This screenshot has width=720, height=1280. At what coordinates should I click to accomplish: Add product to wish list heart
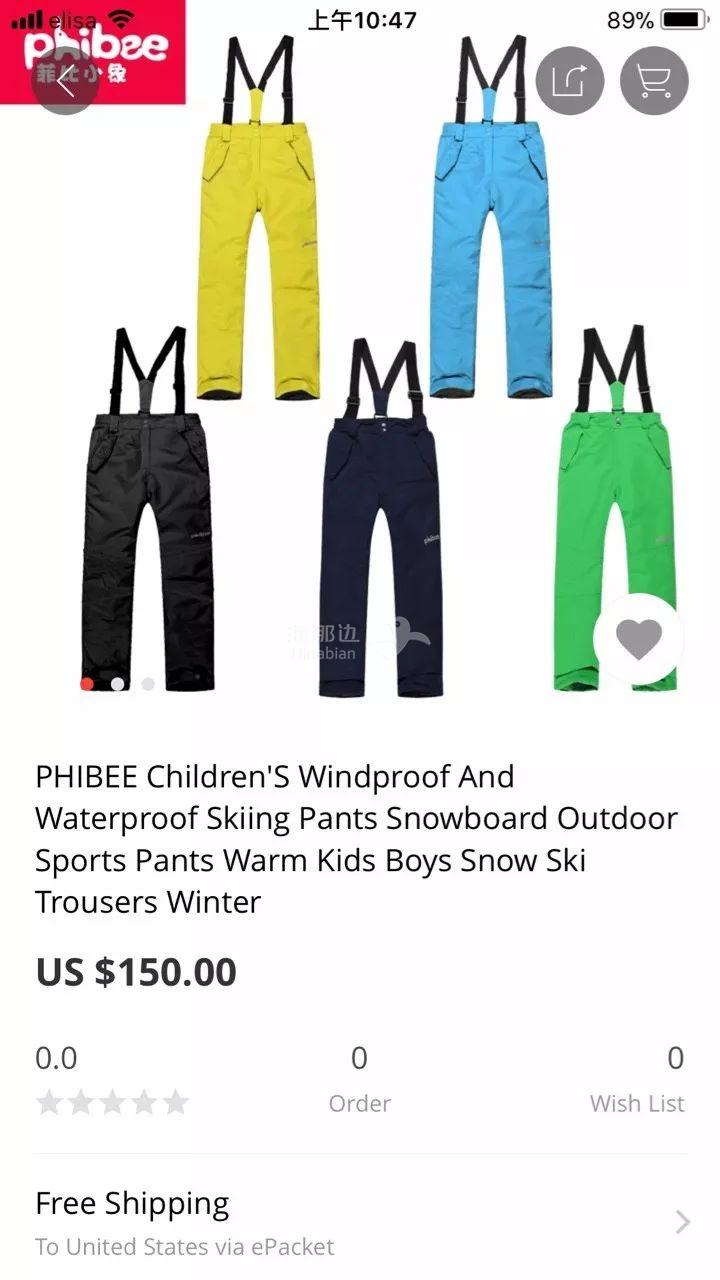click(639, 639)
